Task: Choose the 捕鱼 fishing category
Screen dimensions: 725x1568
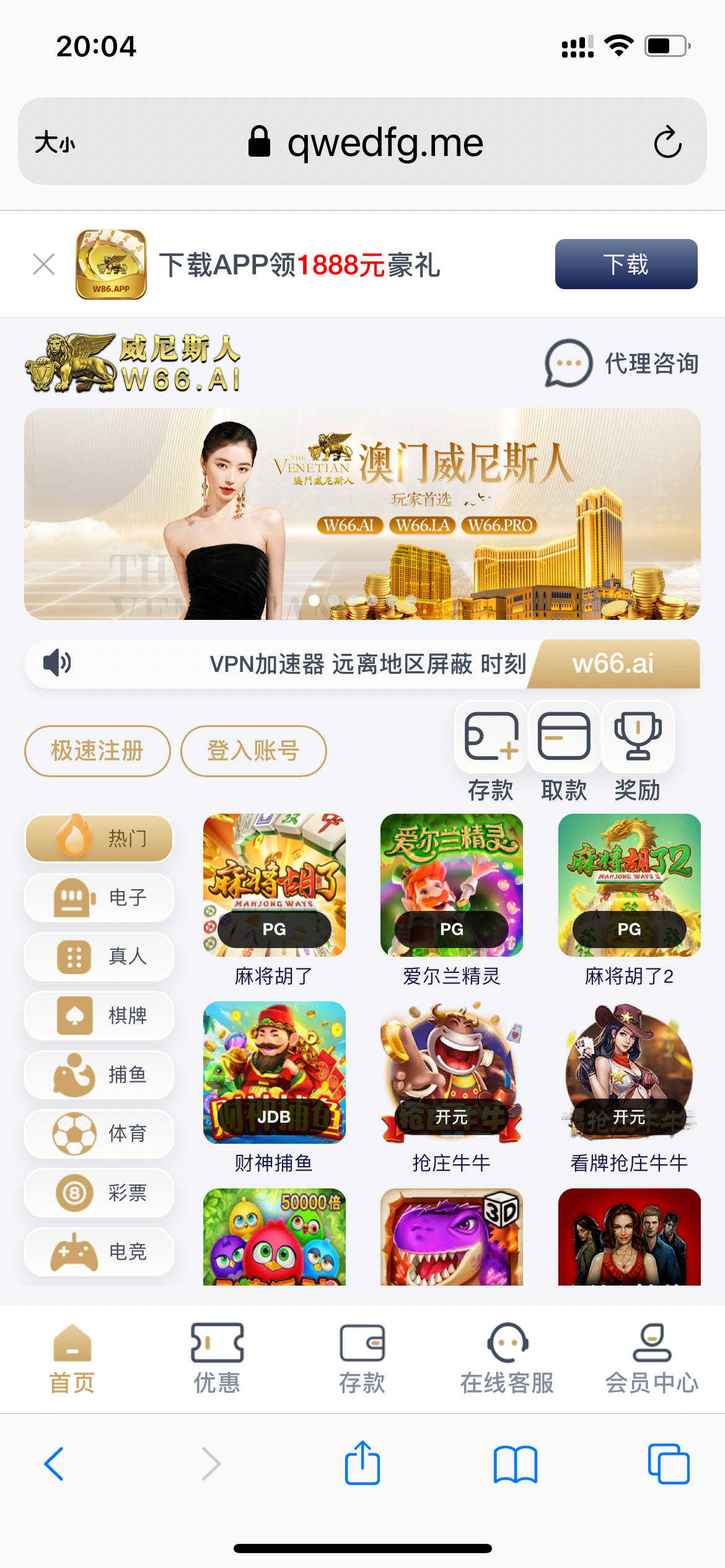Action: click(x=99, y=1074)
